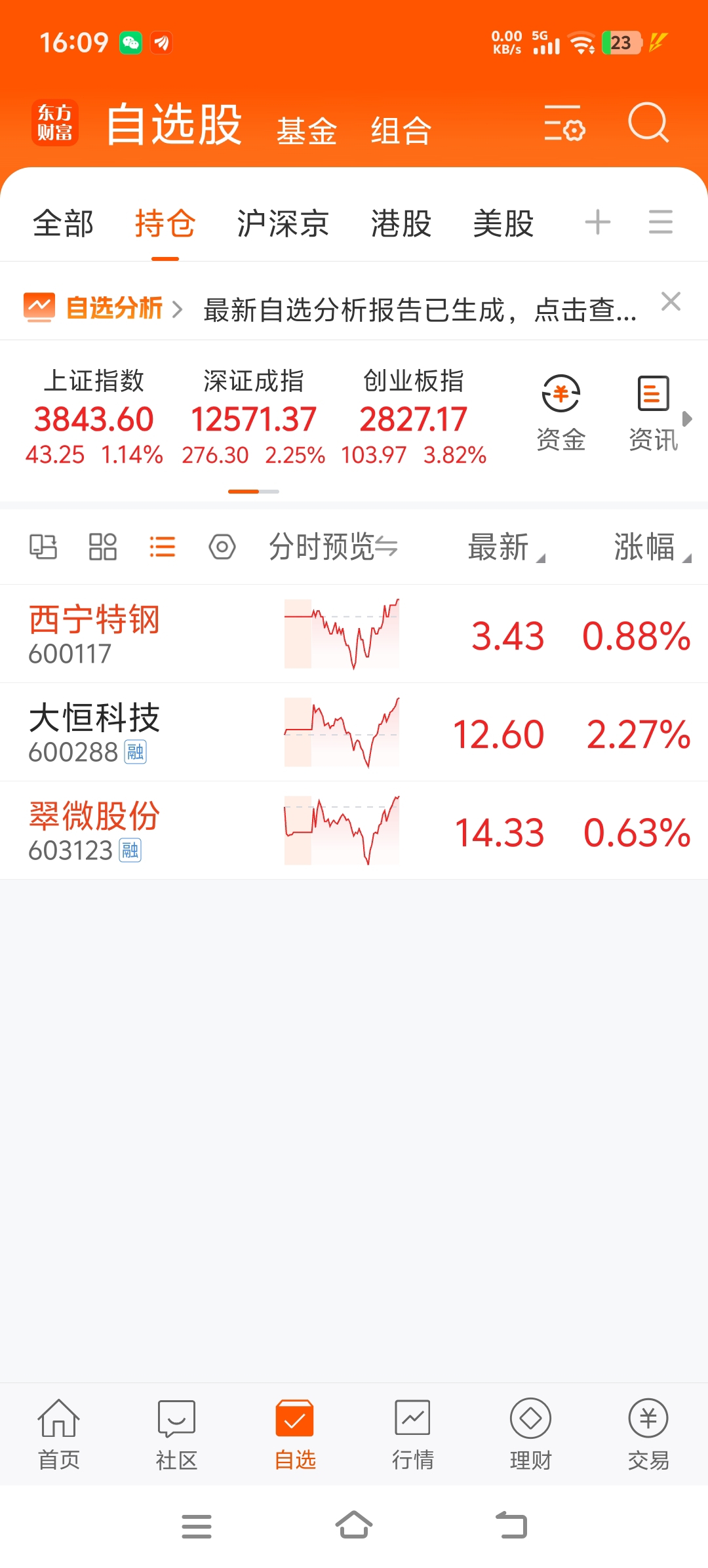Open the 上证指数 index quote
The width and height of the screenshot is (708, 1568).
[x=94, y=417]
